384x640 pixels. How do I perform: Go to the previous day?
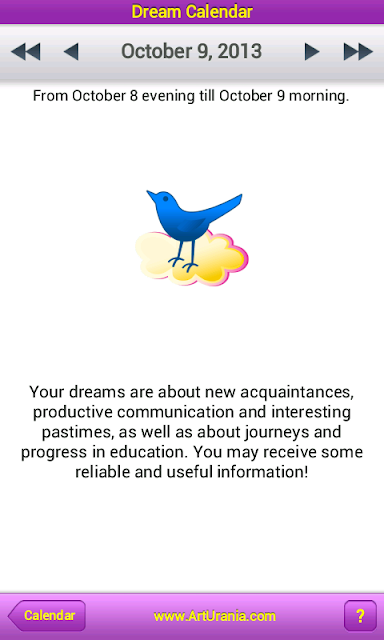coord(71,51)
